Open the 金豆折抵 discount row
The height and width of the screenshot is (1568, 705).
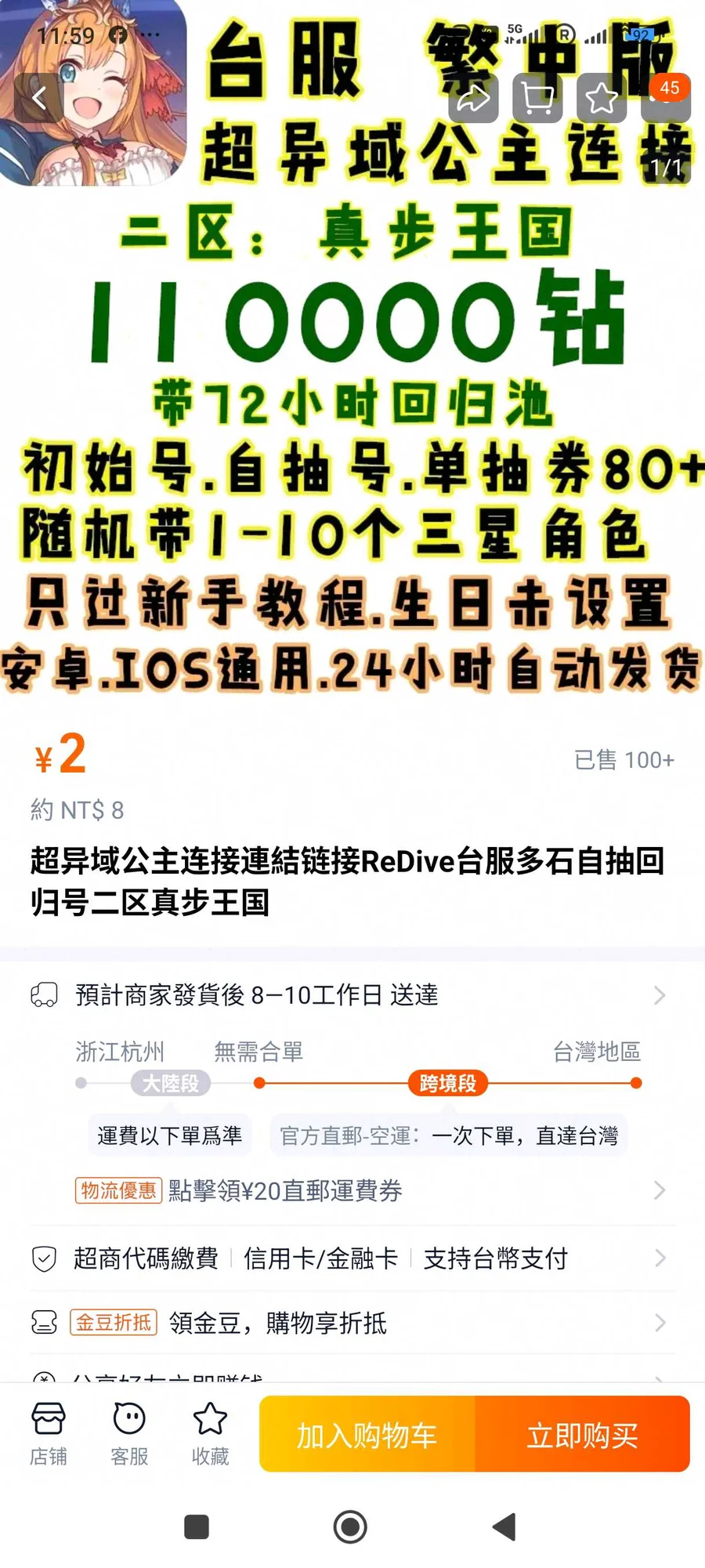click(352, 1323)
